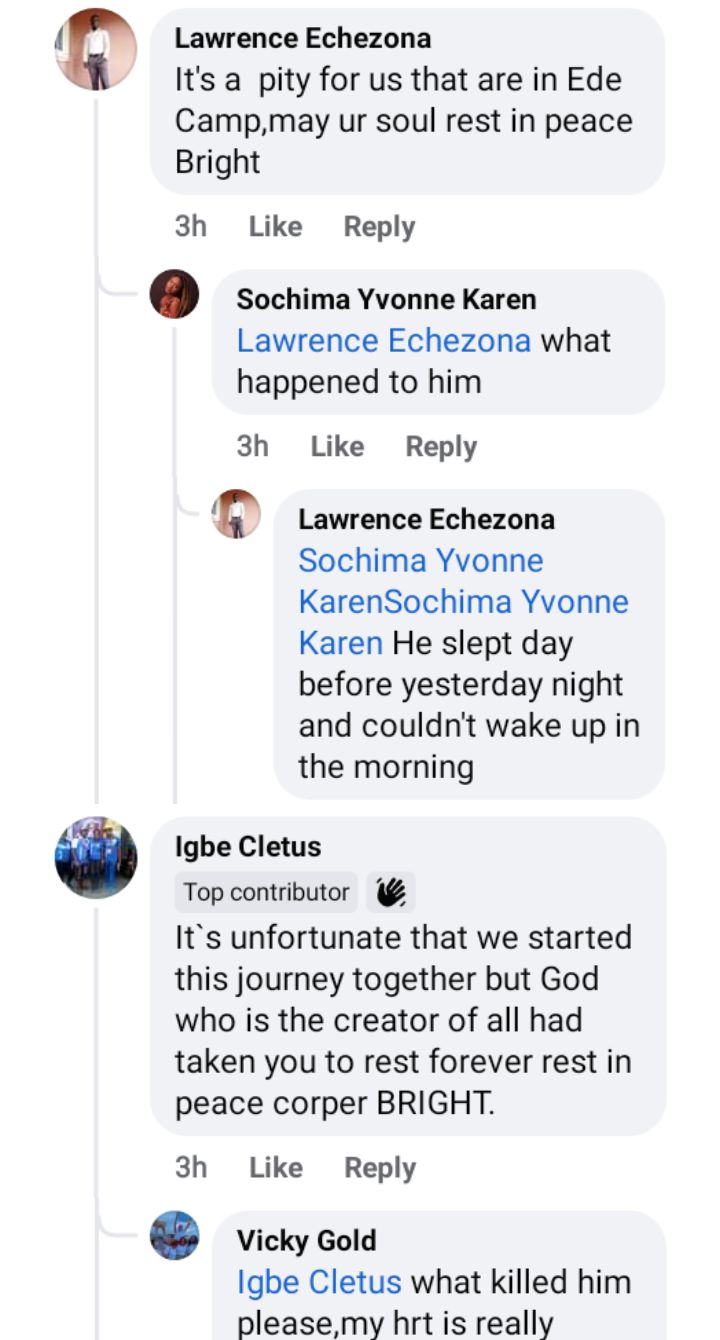720x1340 pixels.
Task: View Vicky Gold's profile avatar
Action: (x=175, y=1236)
